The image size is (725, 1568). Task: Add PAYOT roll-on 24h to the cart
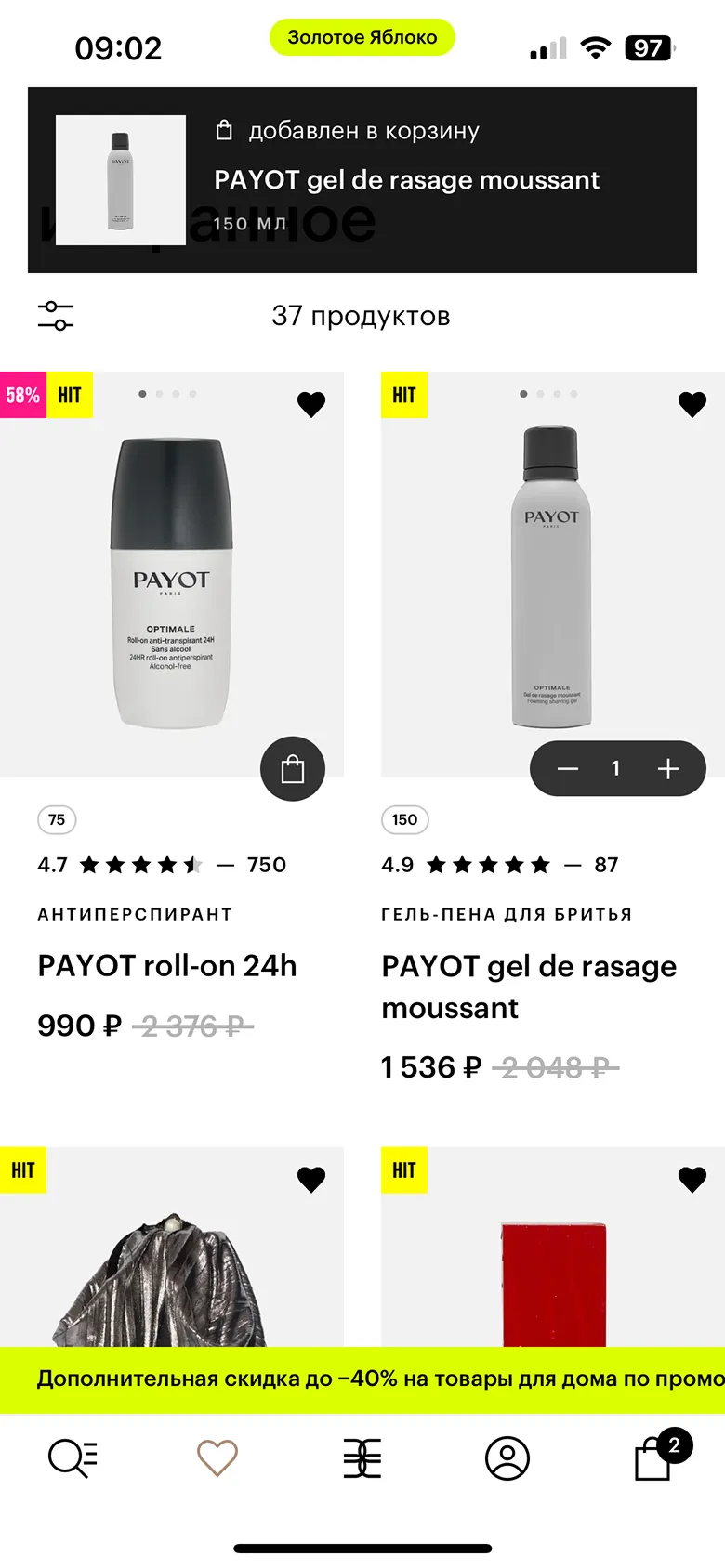tap(293, 769)
